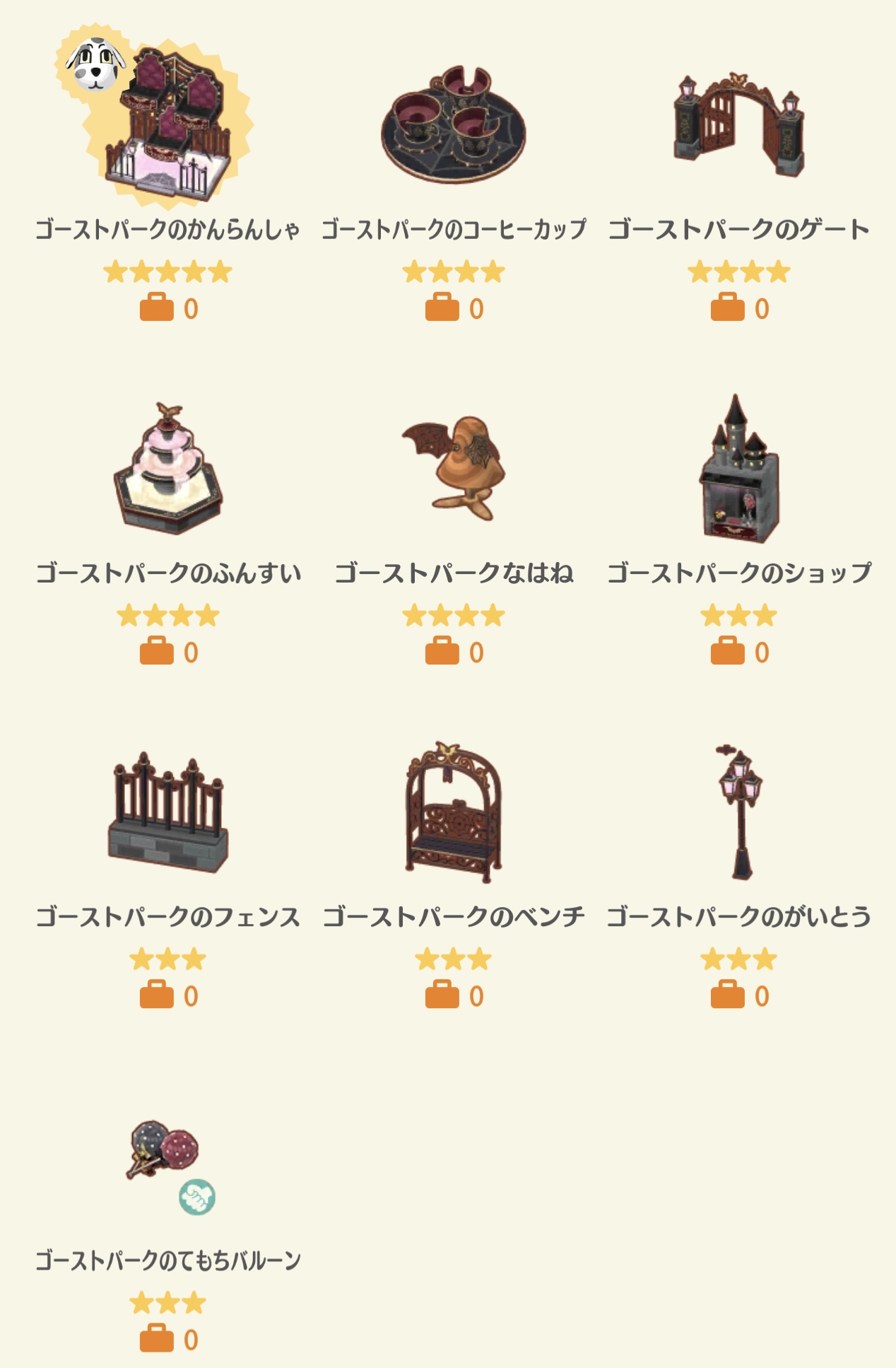Open the ゴーストパークのフェンス item
The height and width of the screenshot is (1368, 896).
(168, 813)
